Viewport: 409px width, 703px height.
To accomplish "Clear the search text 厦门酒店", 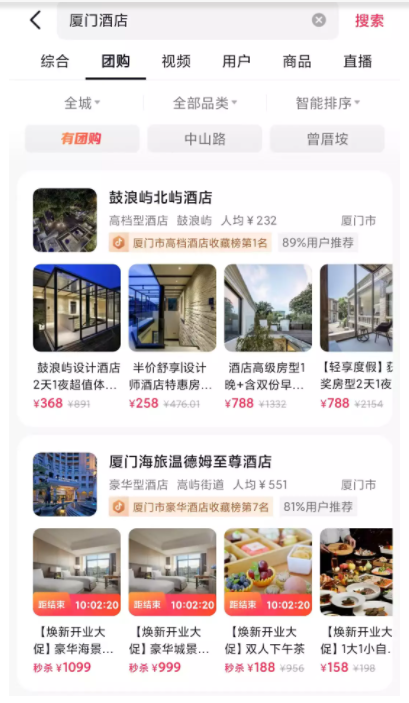I will point(319,20).
